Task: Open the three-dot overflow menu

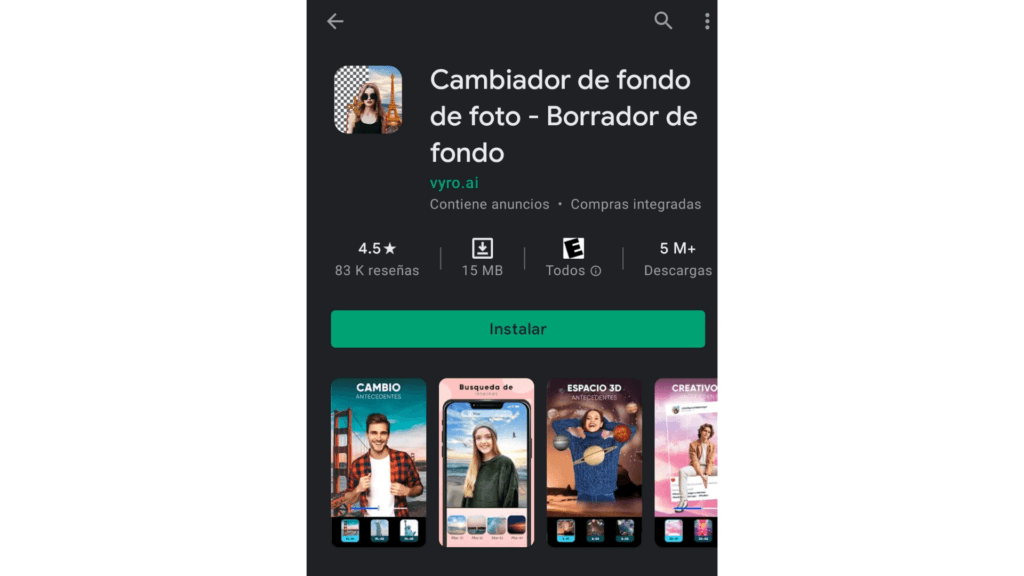Action: [706, 21]
